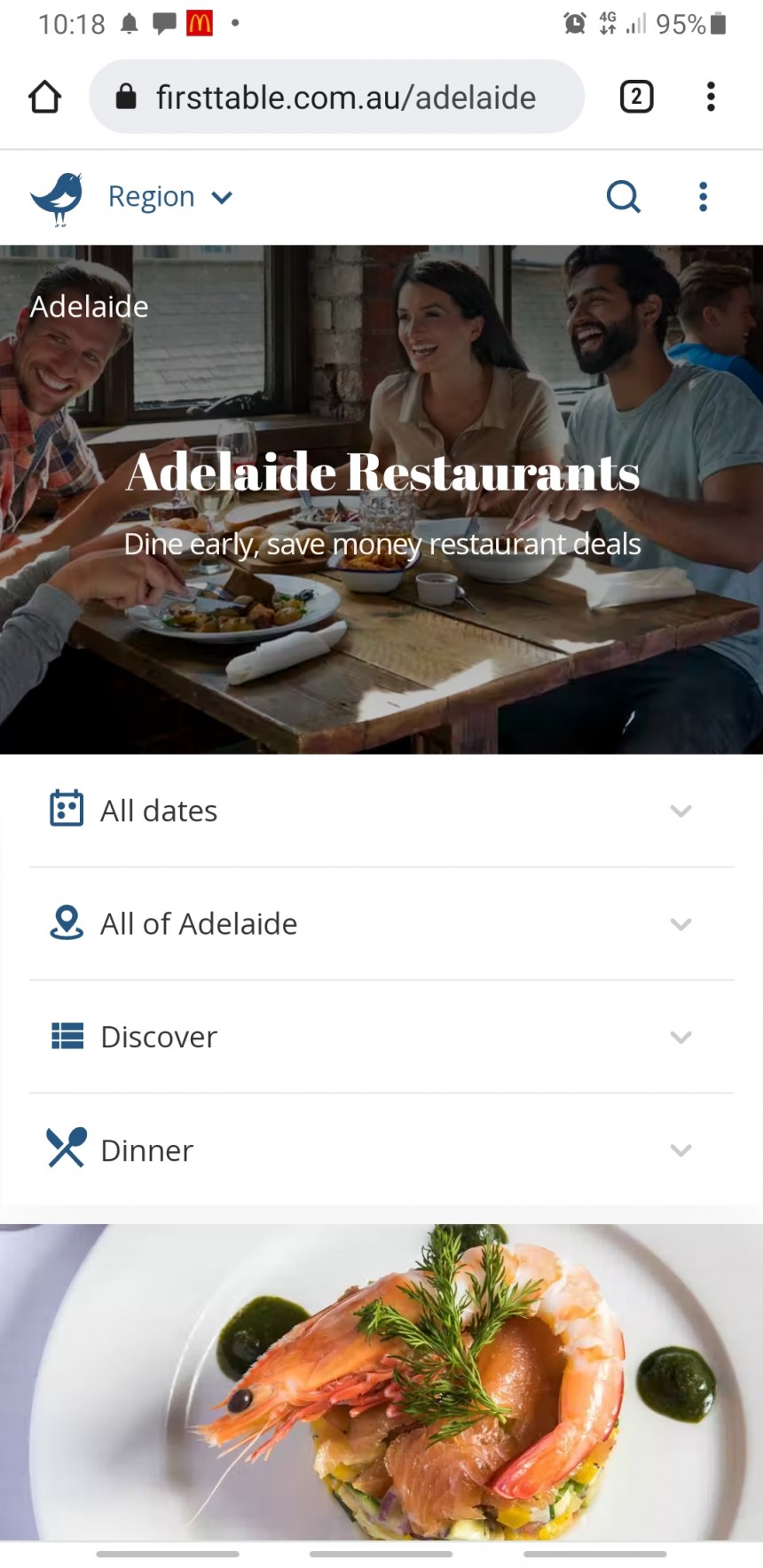
Task: Click the Adelaide heading link
Action: (89, 306)
